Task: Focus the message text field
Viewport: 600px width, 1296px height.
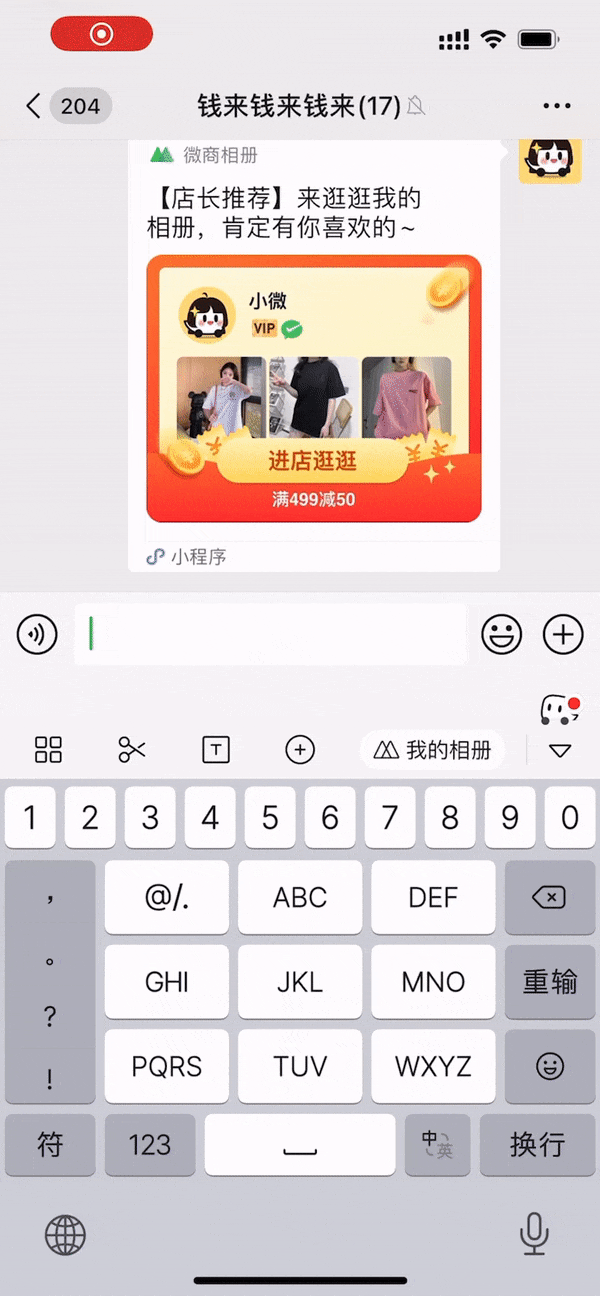Action: 270,634
